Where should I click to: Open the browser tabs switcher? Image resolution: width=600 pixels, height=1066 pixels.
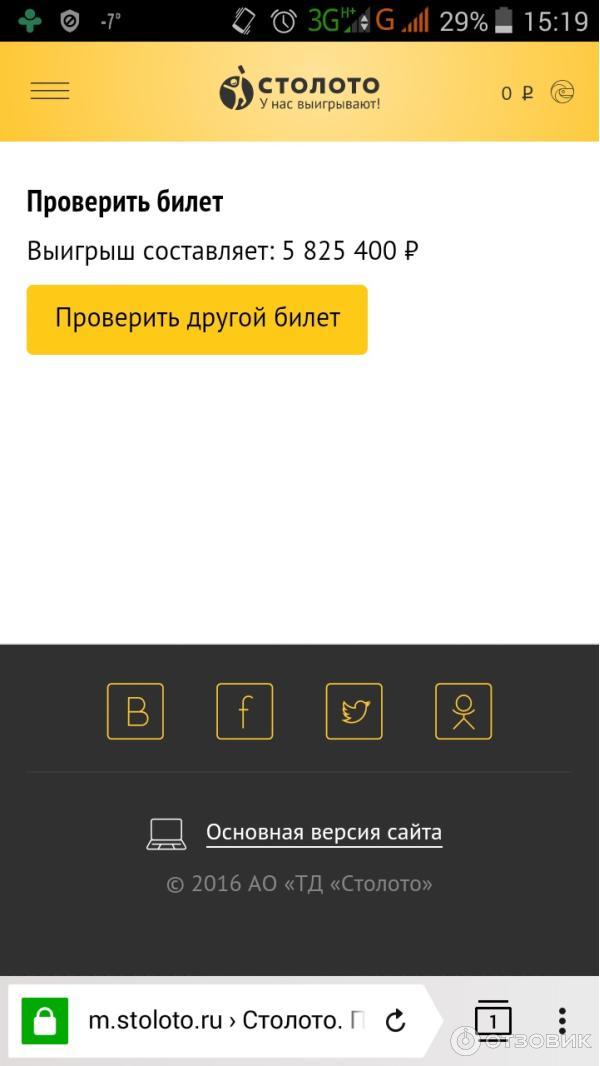click(x=492, y=1021)
